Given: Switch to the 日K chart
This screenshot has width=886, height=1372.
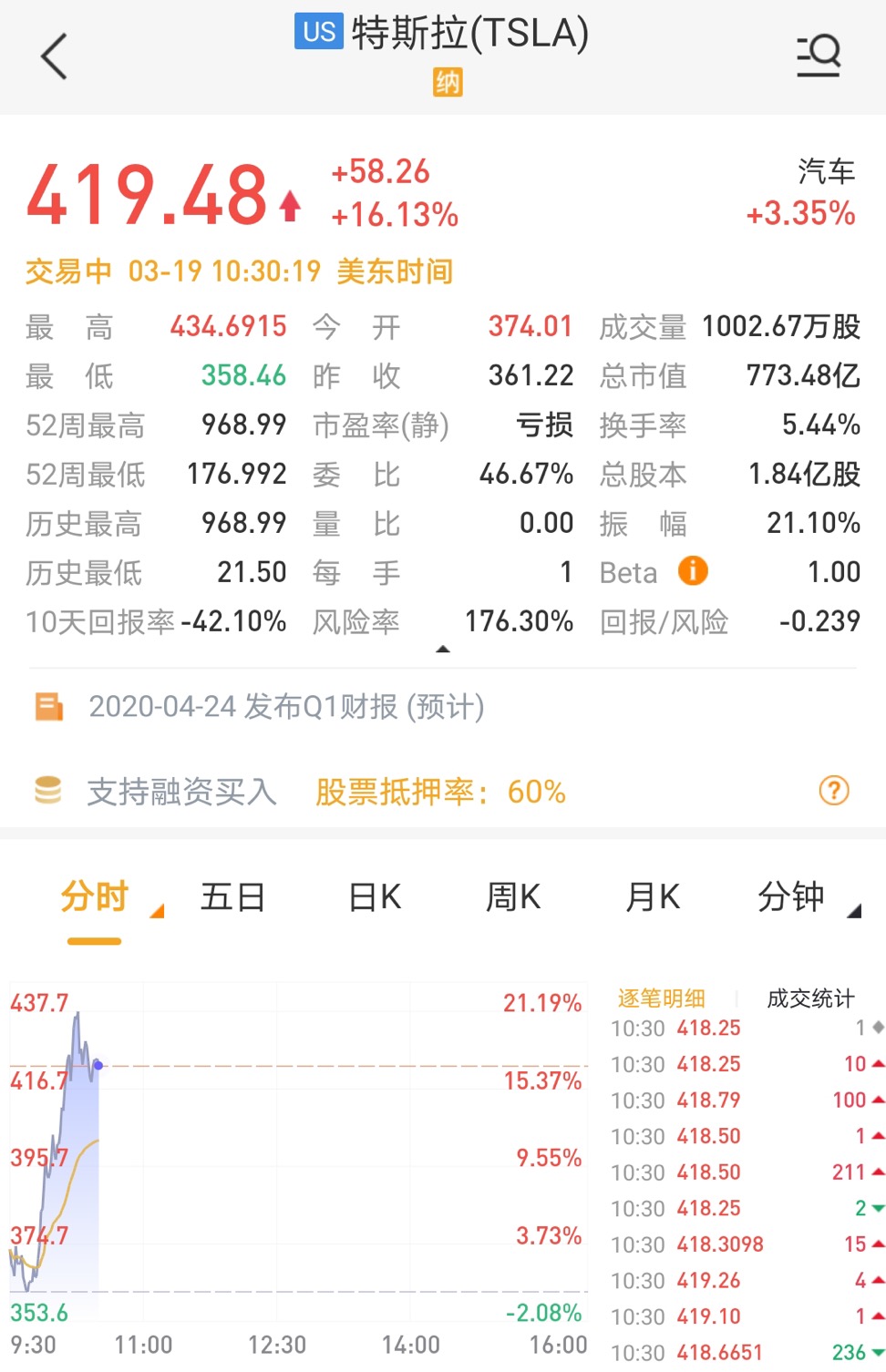Looking at the screenshot, I should [x=375, y=897].
